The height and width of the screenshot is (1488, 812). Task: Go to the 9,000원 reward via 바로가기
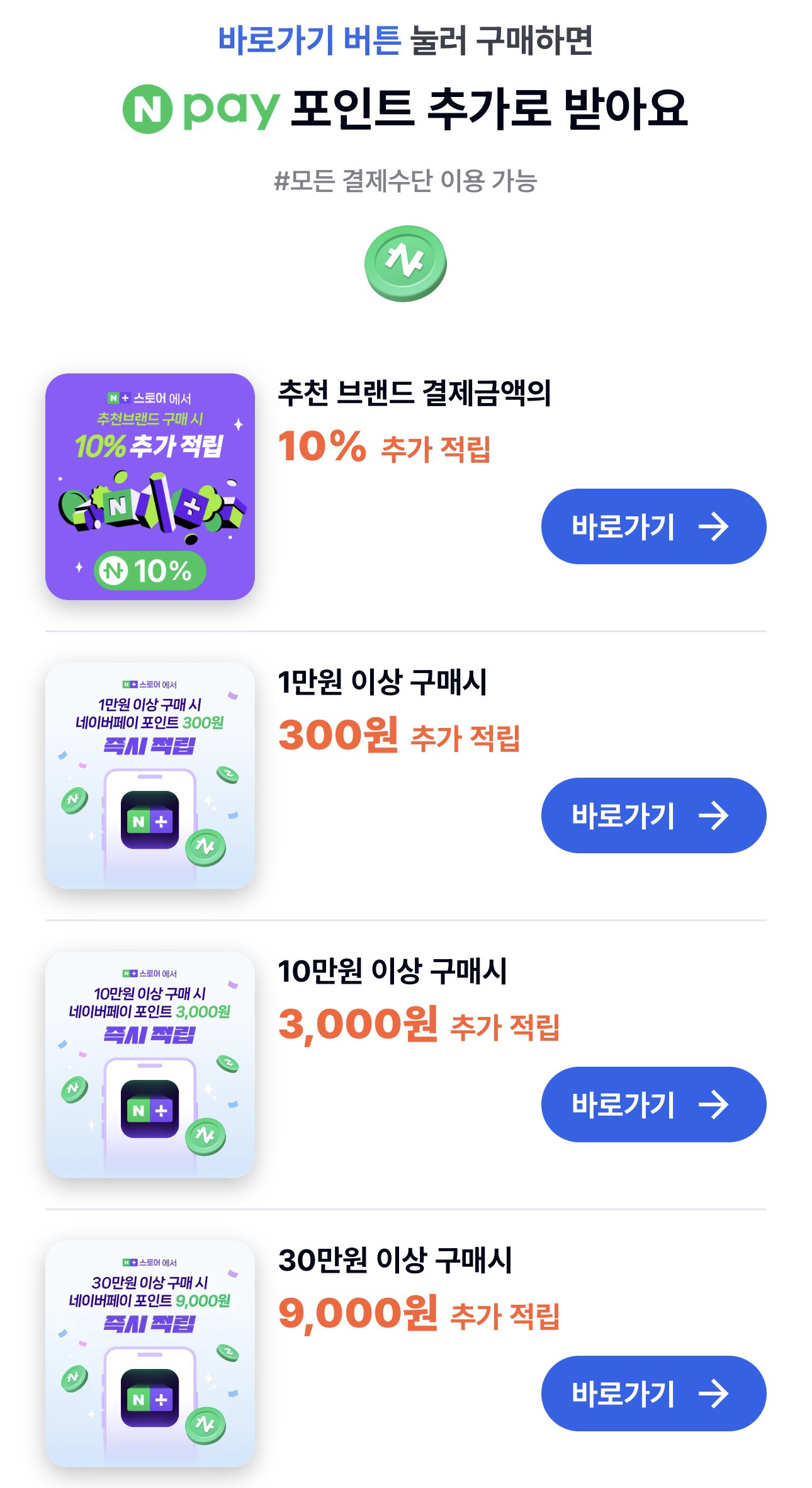[653, 1394]
